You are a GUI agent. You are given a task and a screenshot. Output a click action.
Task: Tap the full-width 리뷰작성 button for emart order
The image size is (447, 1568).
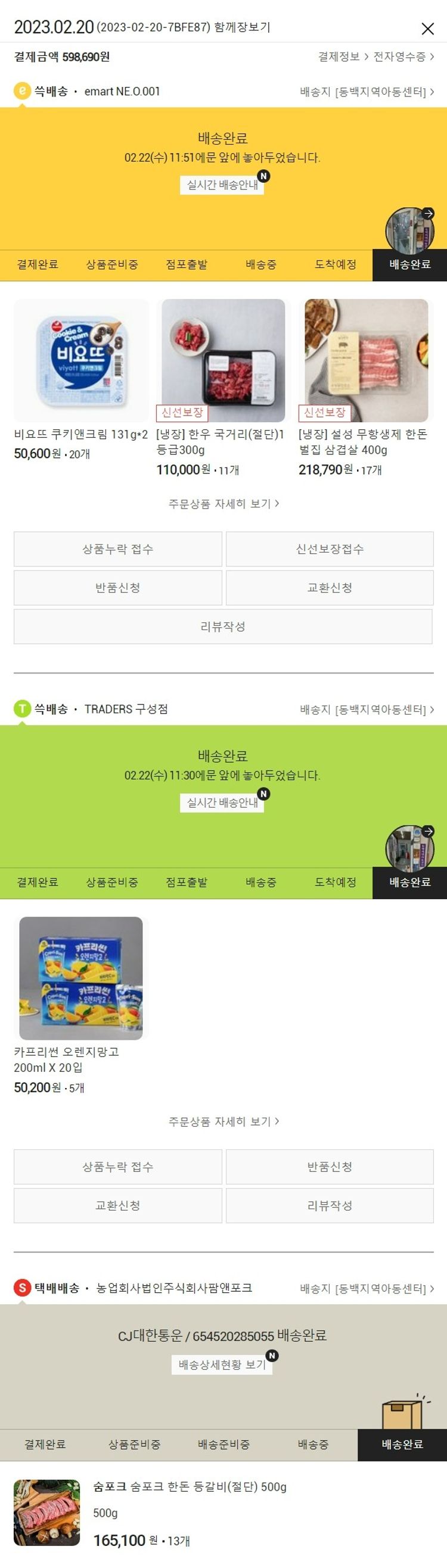tap(223, 626)
